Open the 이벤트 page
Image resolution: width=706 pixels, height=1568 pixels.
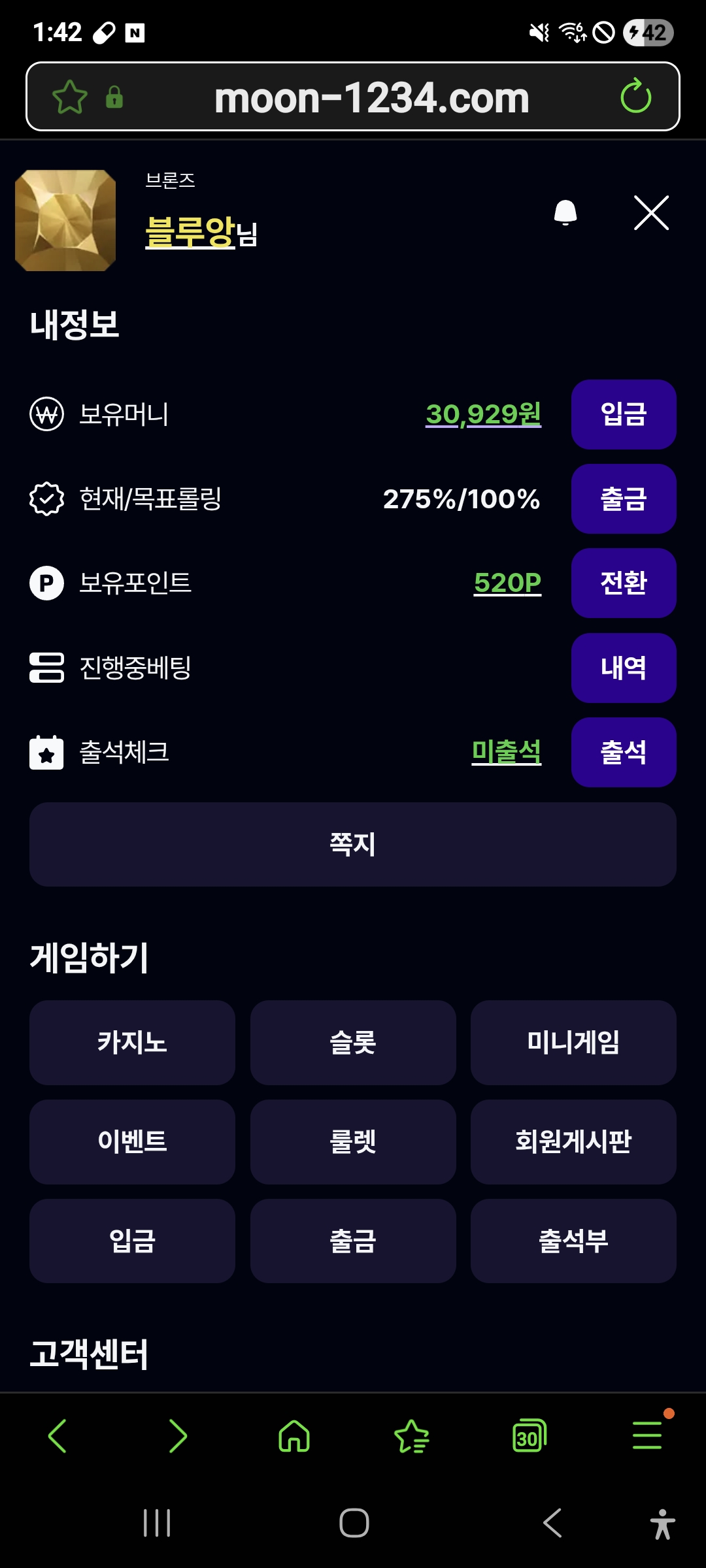coord(132,1141)
